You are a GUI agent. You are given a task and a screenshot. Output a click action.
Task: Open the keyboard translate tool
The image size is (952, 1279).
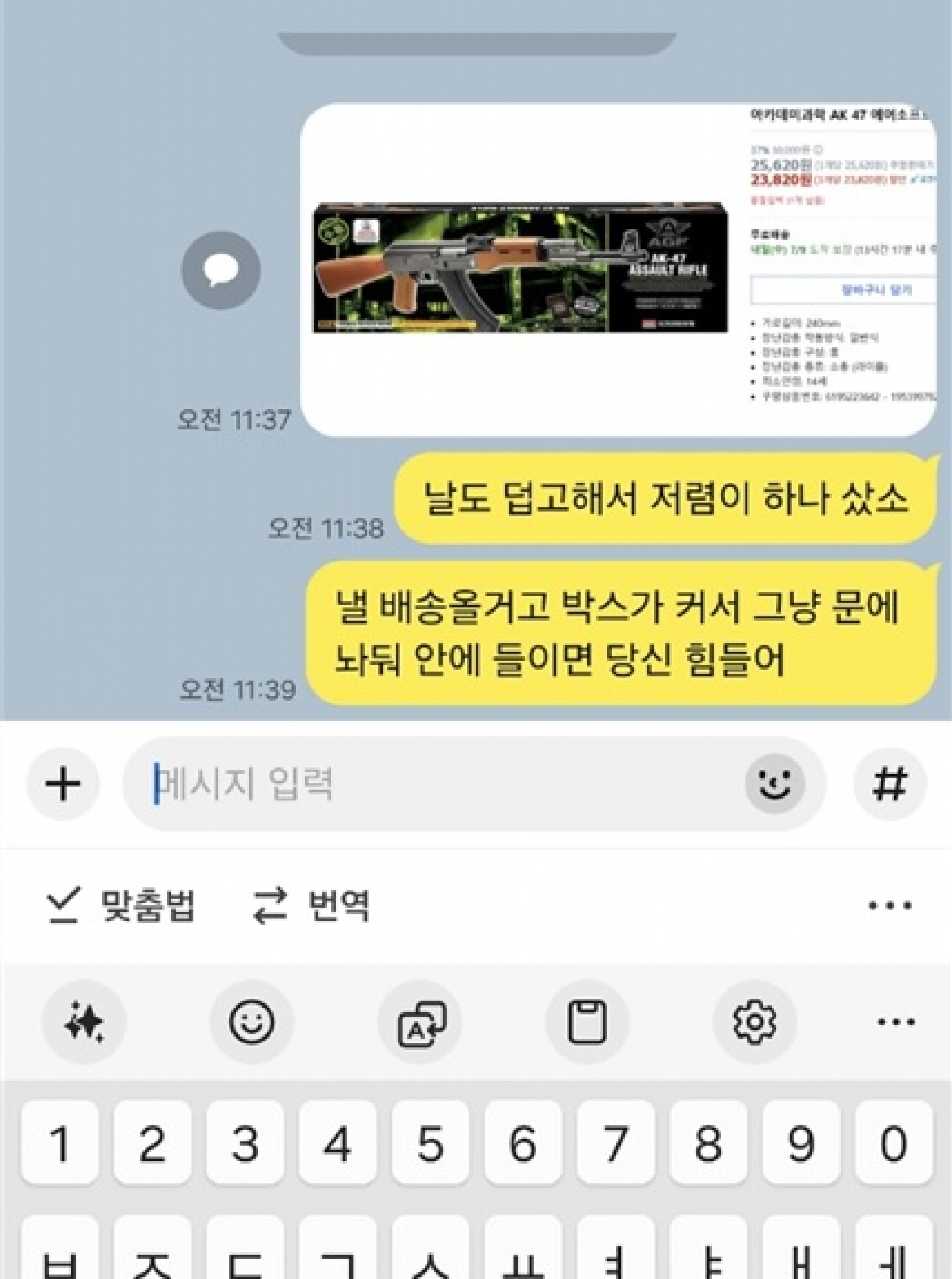point(420,1022)
